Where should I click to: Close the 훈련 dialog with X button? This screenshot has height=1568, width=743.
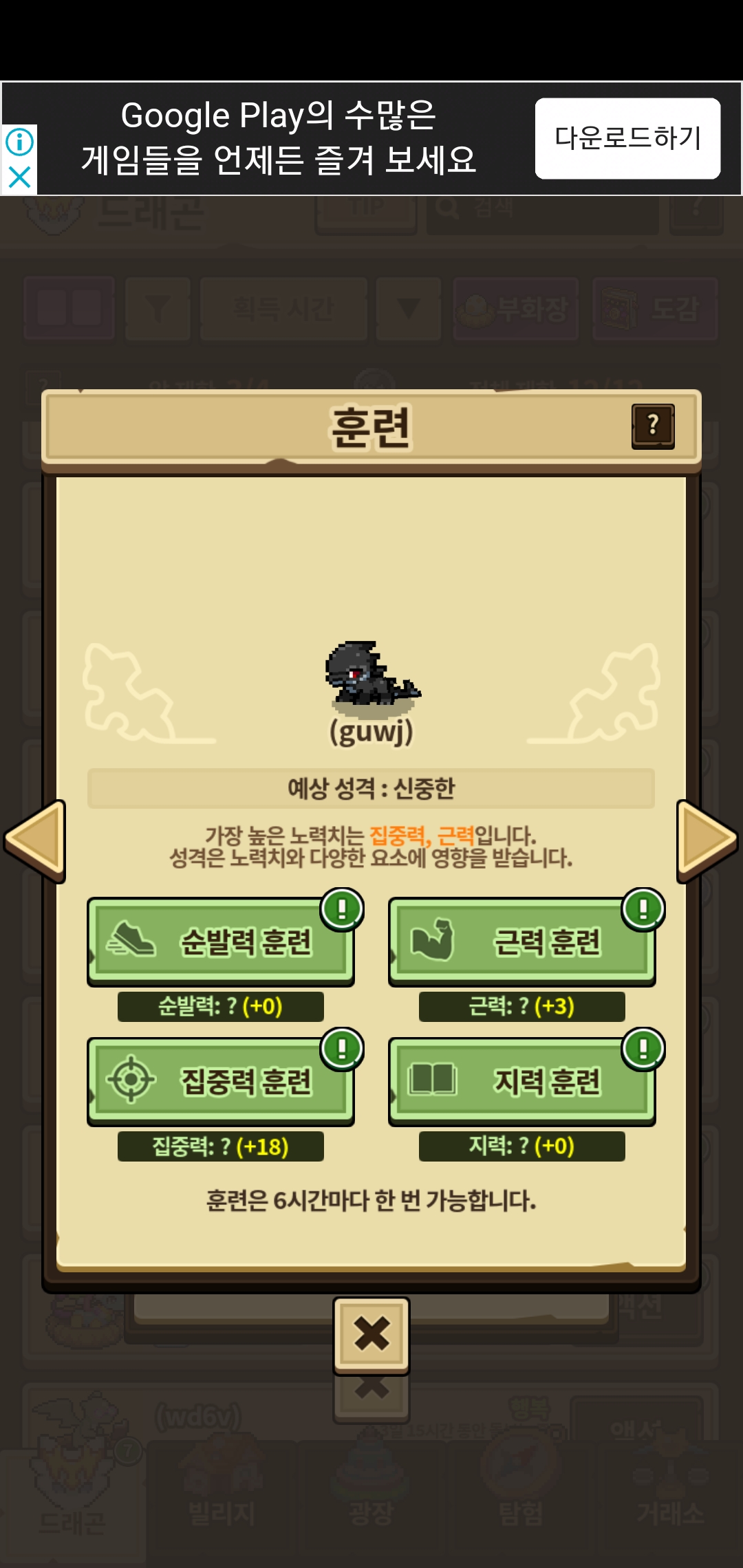pos(371,1334)
